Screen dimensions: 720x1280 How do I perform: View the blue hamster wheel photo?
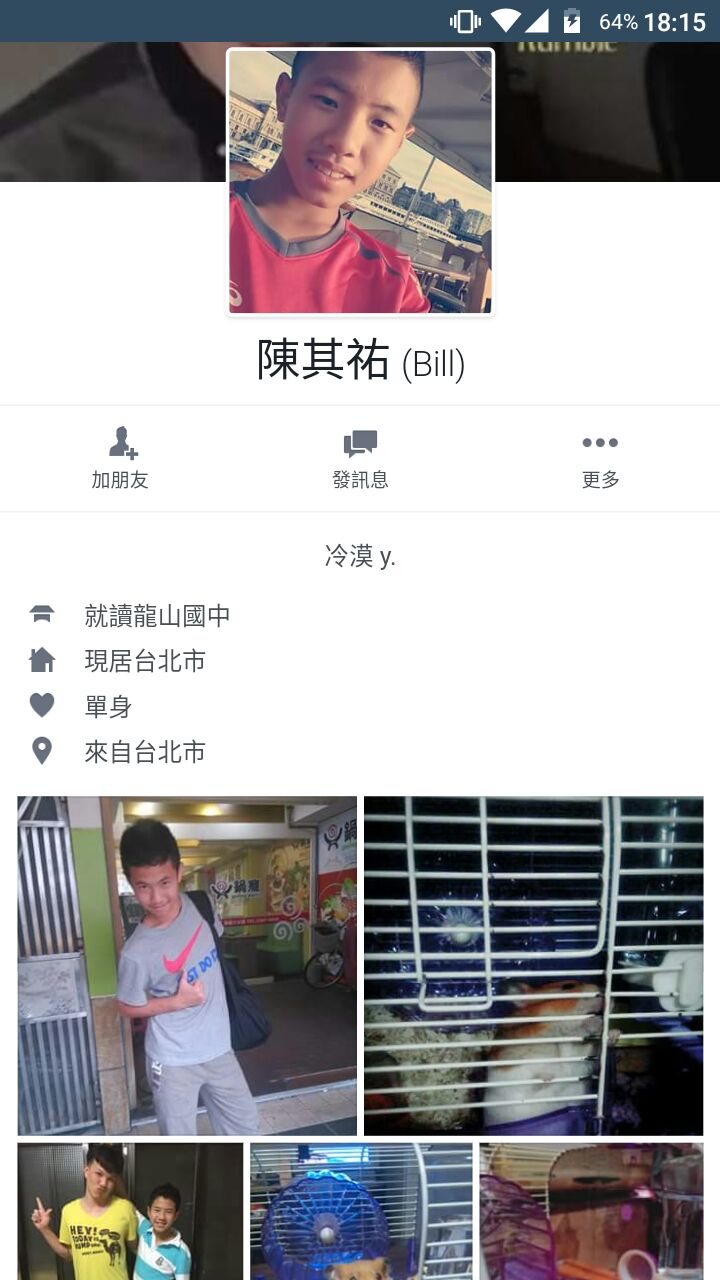pyautogui.click(x=361, y=1211)
